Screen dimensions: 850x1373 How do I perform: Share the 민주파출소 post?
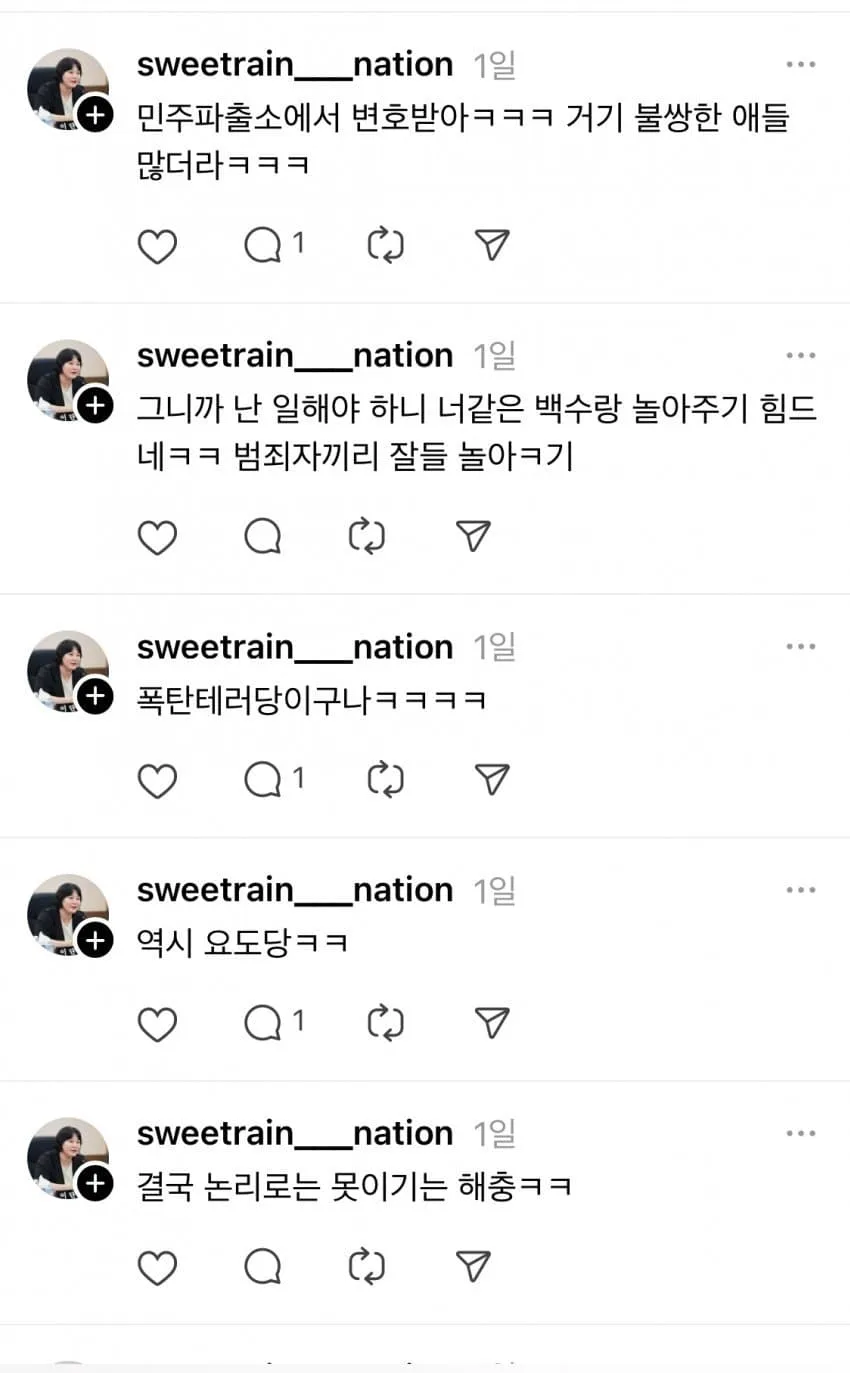coord(491,246)
